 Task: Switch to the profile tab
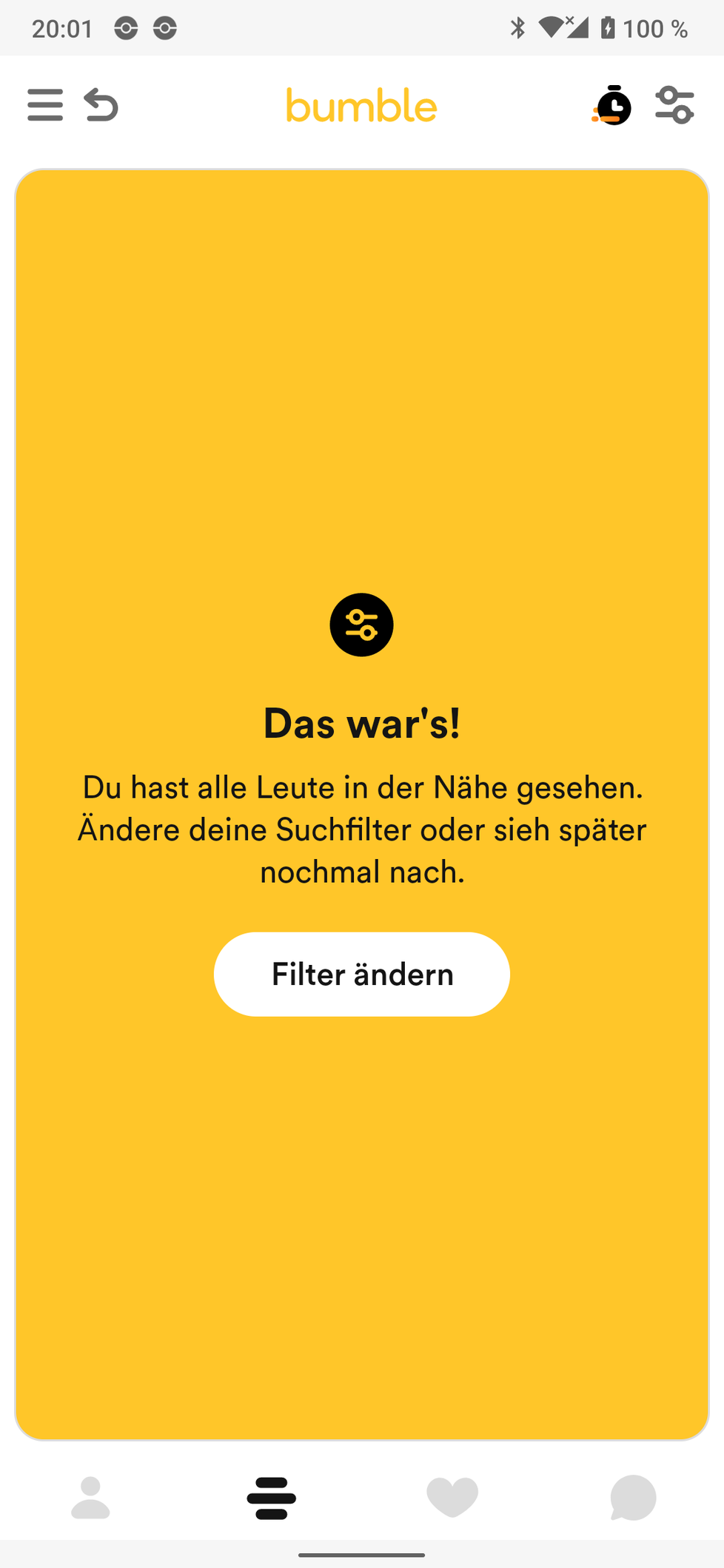(90, 1497)
